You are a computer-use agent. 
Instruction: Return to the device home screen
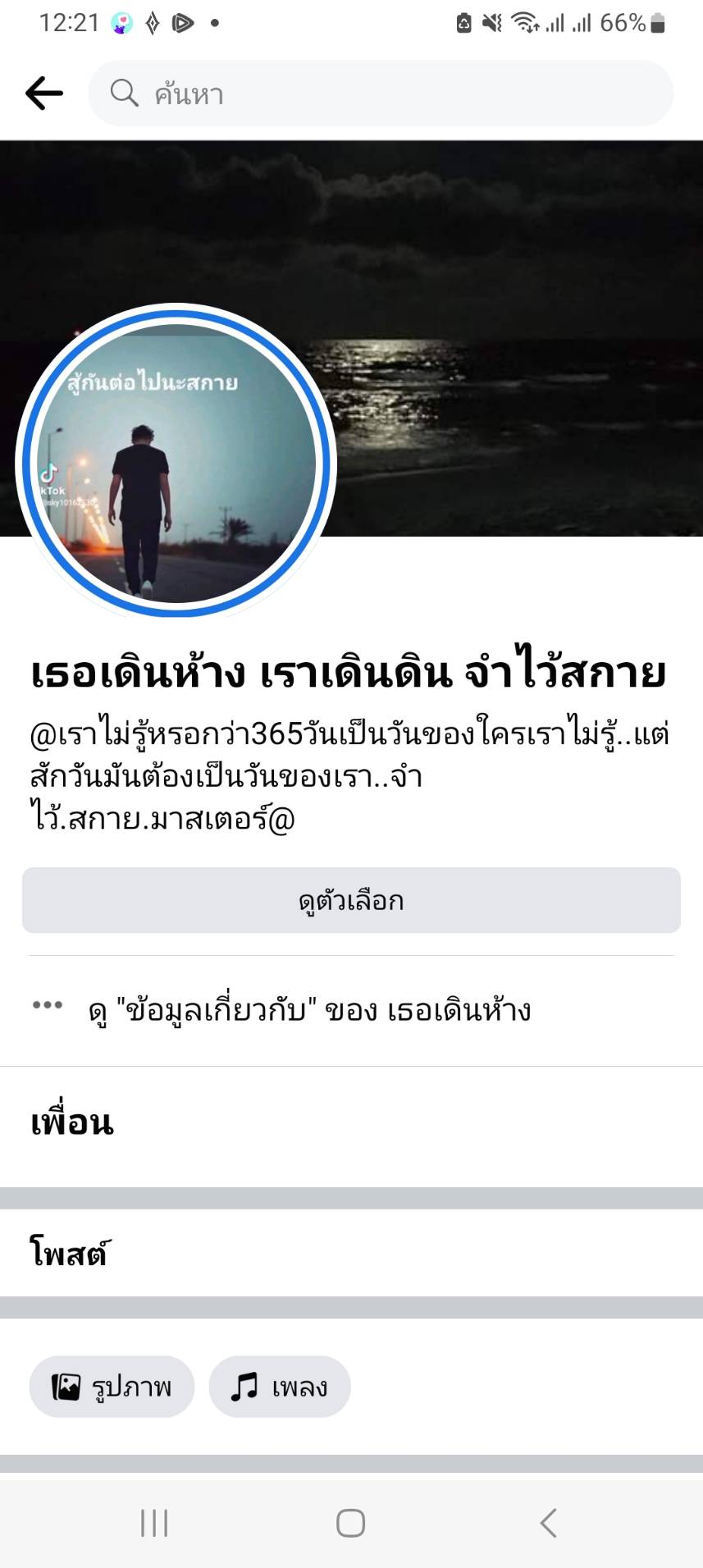[350, 1523]
